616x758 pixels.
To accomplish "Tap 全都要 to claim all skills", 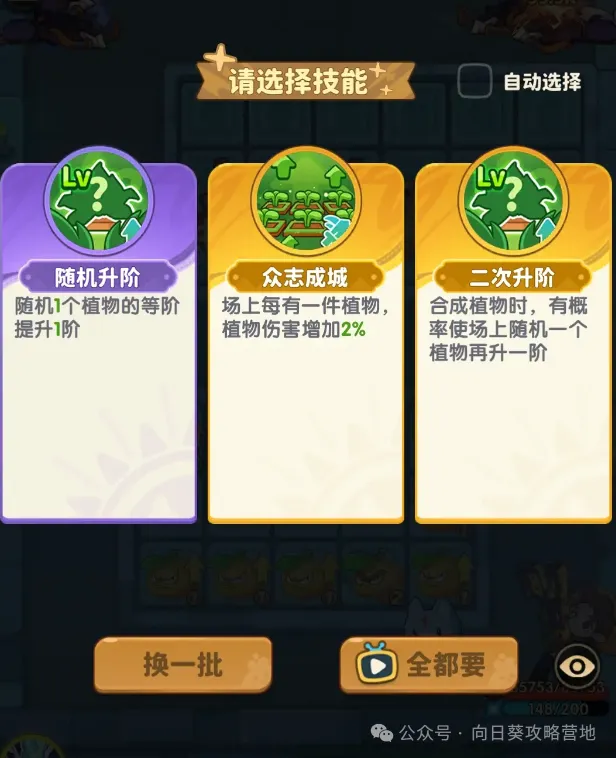I will [x=429, y=665].
